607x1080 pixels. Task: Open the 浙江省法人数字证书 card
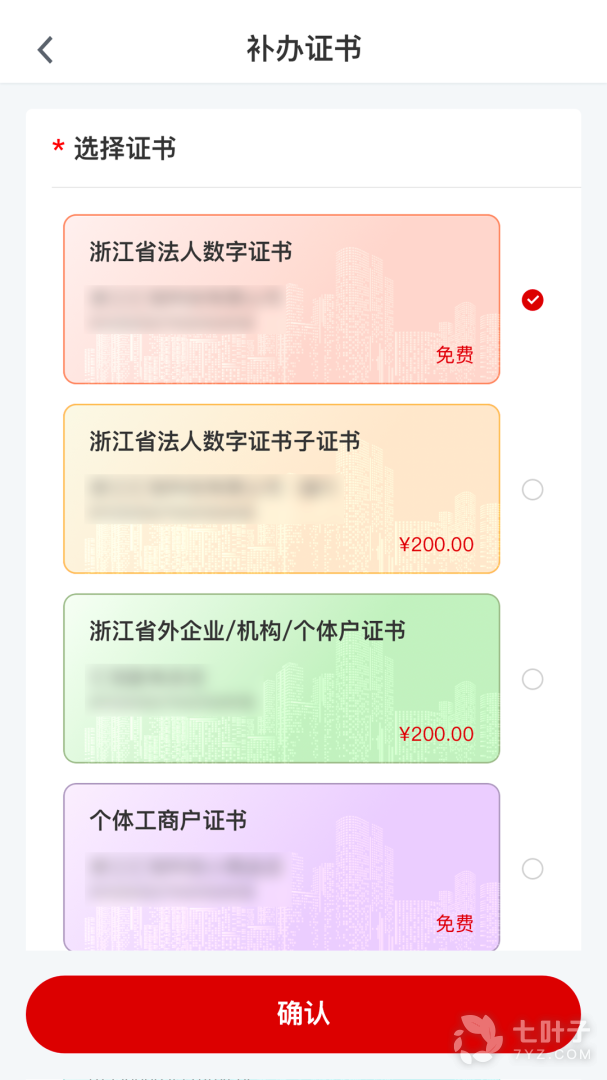tap(281, 299)
